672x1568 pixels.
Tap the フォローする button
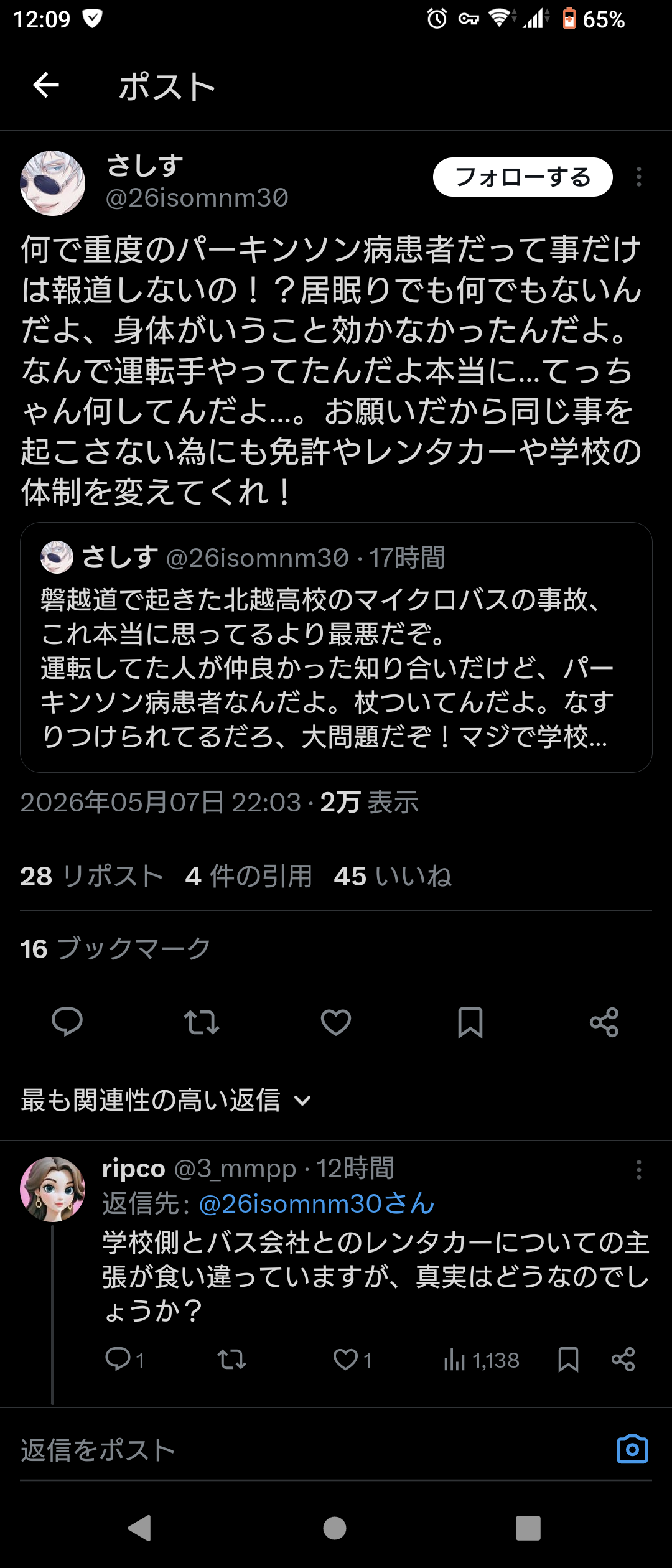(x=523, y=177)
